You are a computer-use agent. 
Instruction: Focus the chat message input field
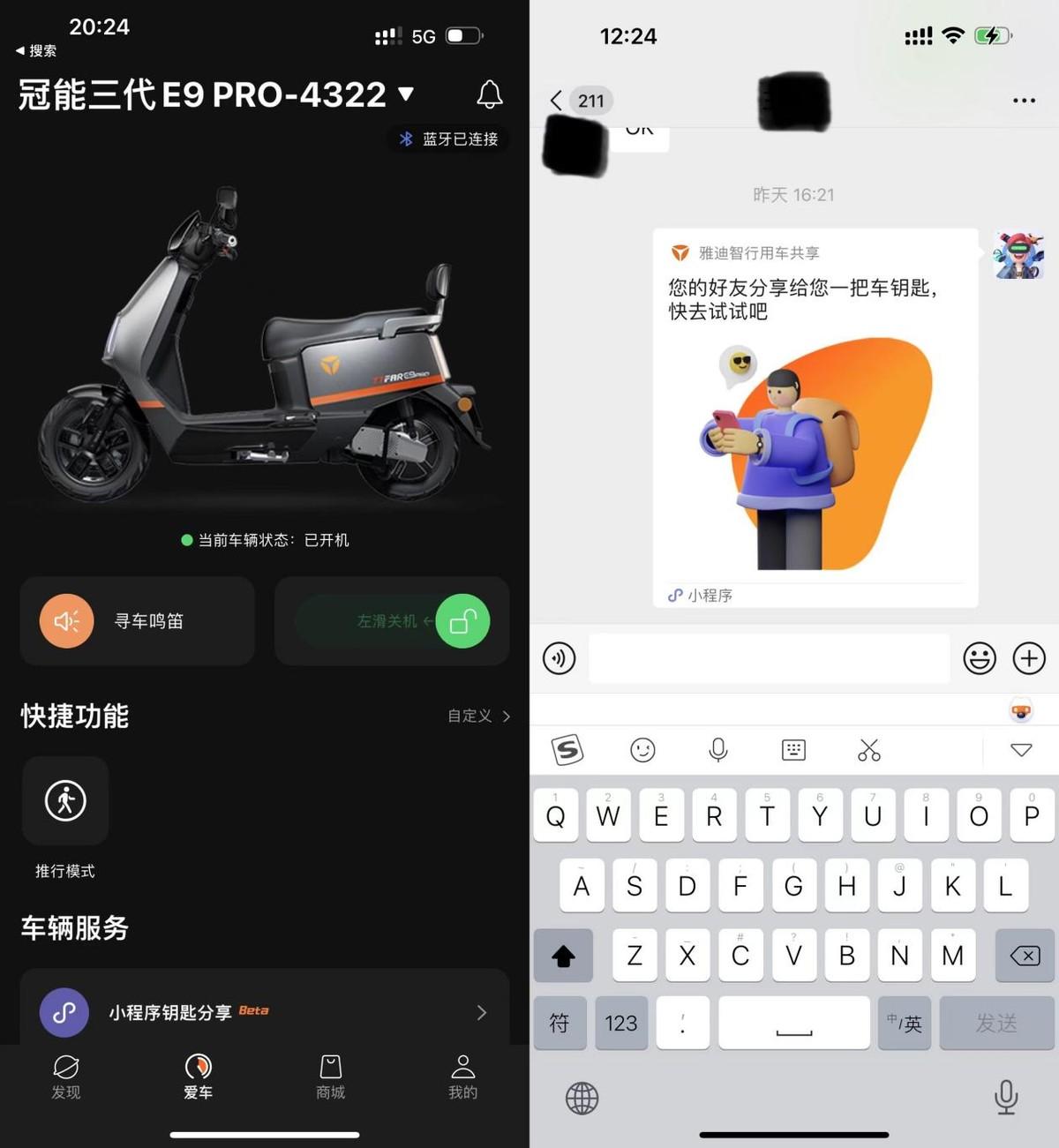pyautogui.click(x=769, y=658)
